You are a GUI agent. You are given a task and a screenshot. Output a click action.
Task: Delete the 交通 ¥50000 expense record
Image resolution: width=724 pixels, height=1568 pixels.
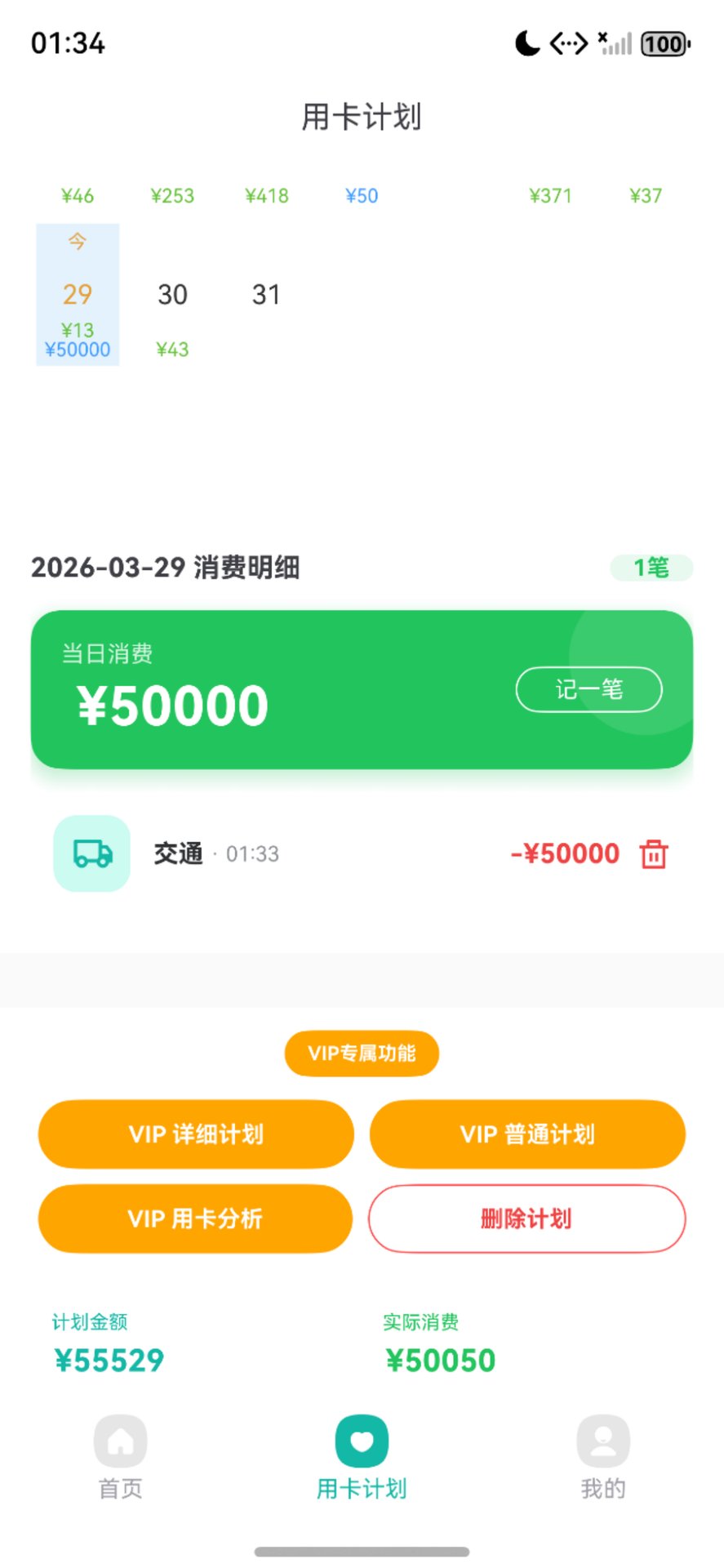(654, 854)
